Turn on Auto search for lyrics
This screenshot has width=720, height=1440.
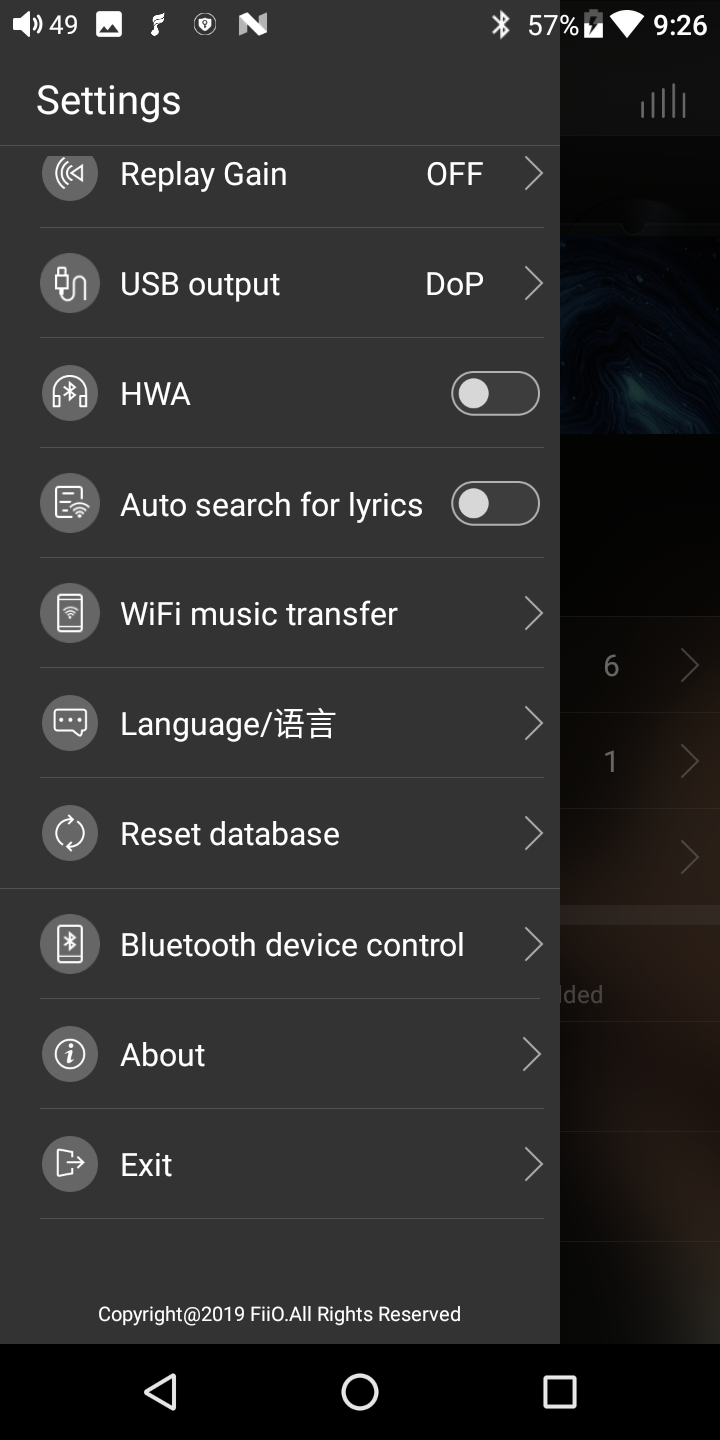click(495, 504)
